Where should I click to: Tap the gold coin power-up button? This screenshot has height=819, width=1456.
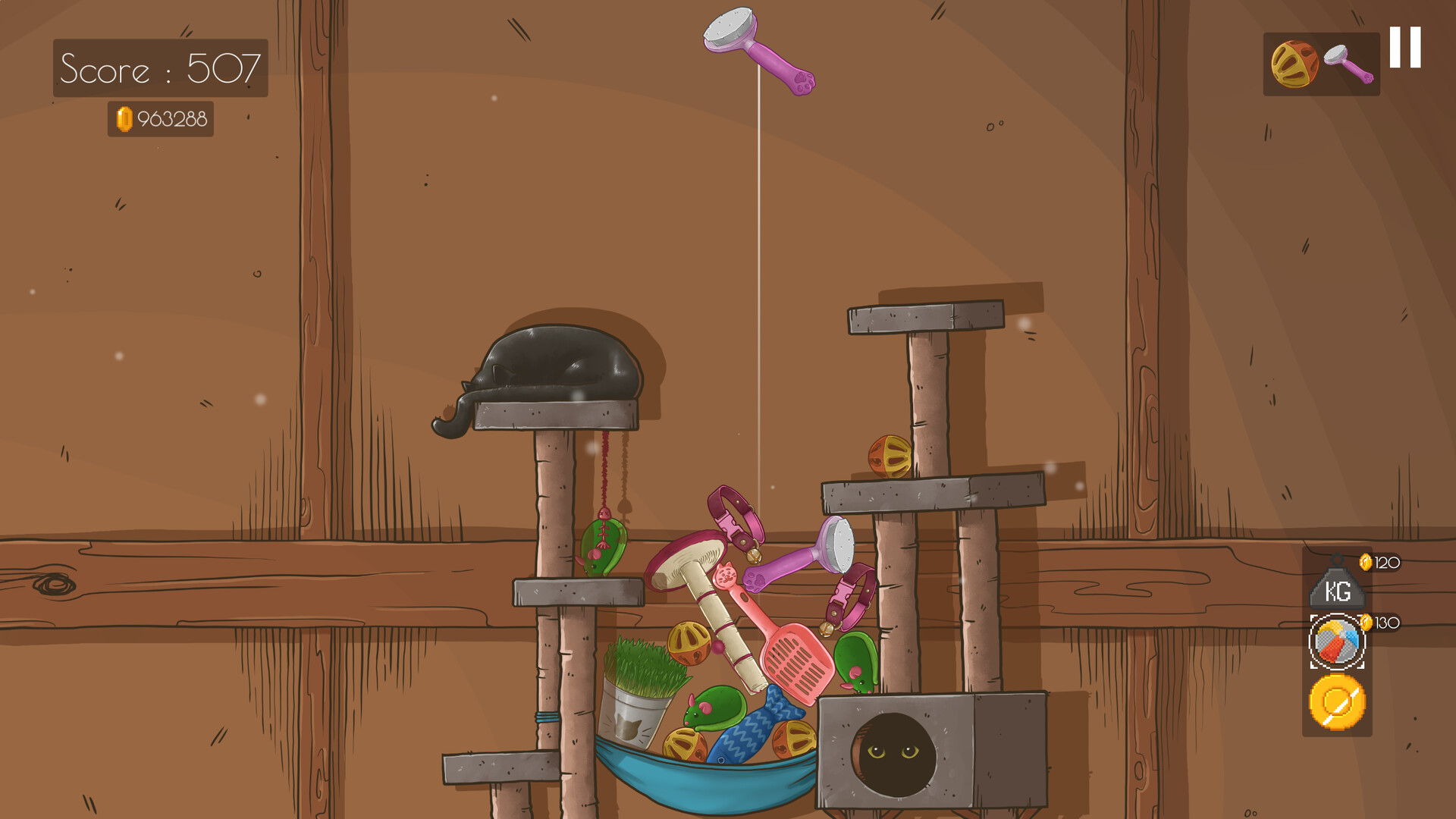(x=1337, y=702)
